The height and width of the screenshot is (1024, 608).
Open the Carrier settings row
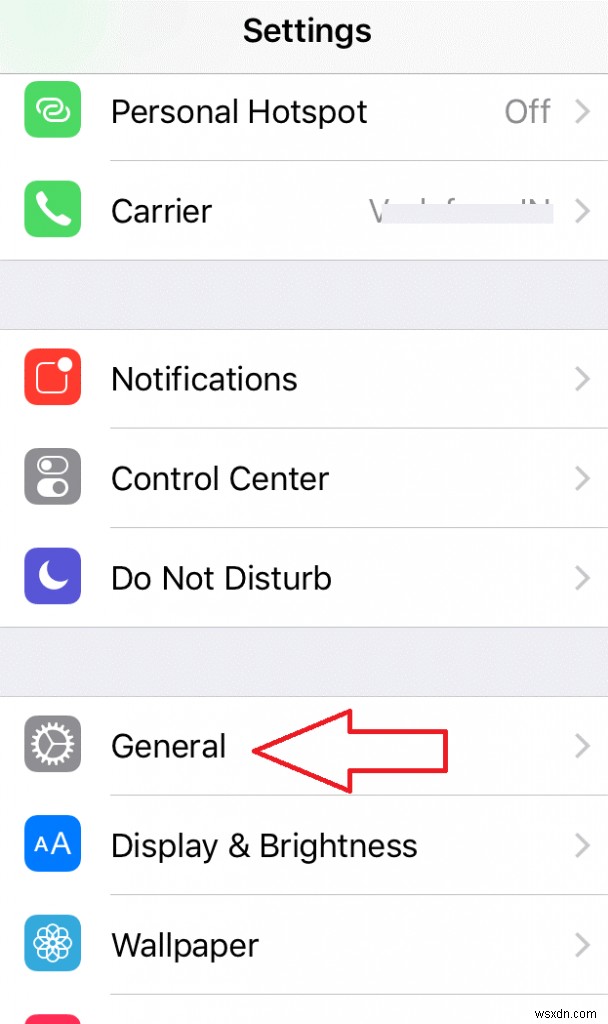[162, 211]
